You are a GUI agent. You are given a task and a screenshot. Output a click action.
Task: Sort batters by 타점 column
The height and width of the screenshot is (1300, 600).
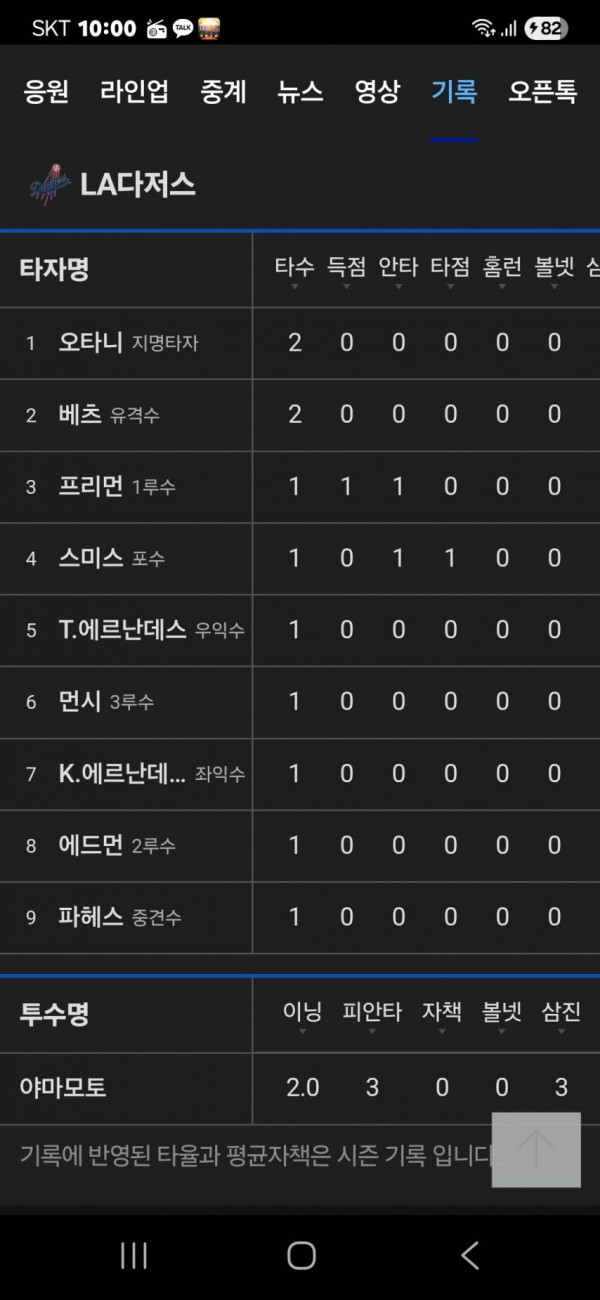[x=450, y=269]
